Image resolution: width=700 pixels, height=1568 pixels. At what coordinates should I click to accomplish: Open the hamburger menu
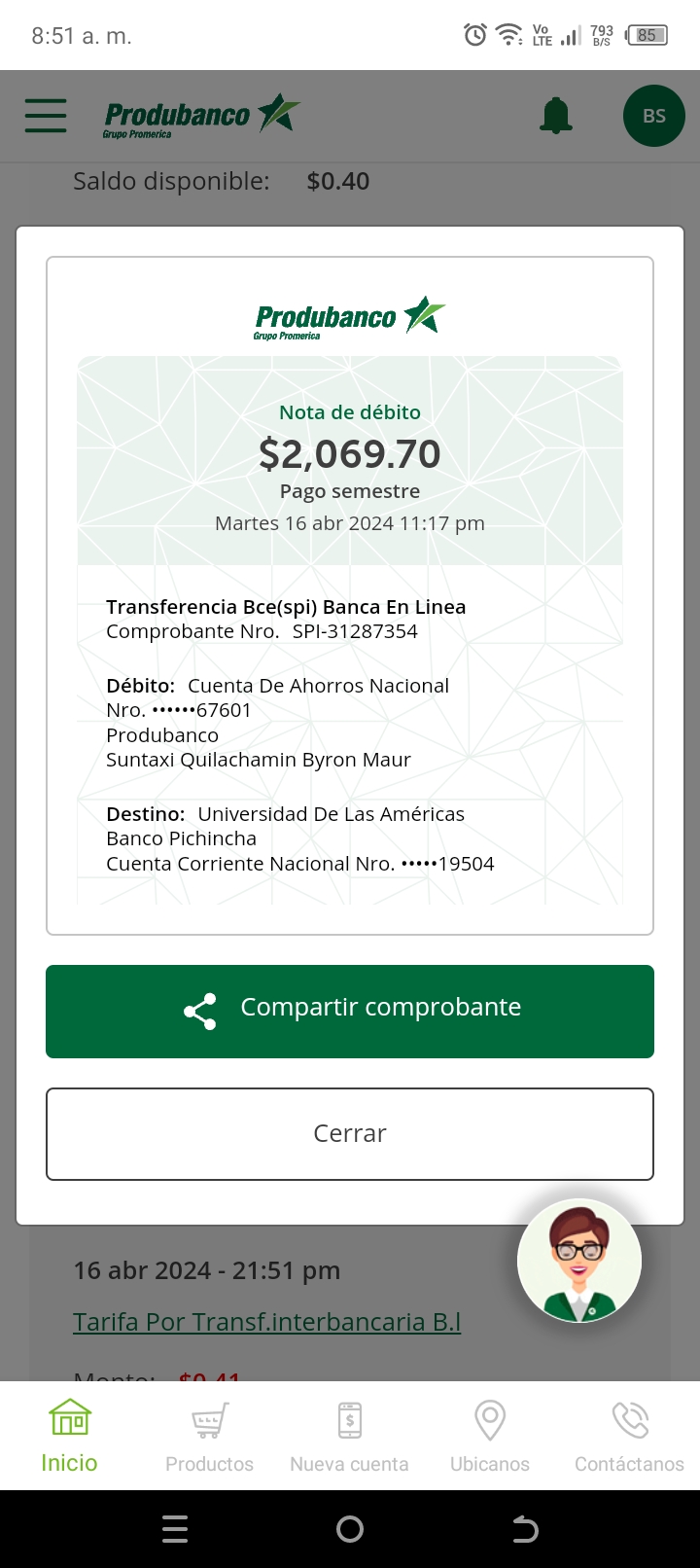coord(46,116)
